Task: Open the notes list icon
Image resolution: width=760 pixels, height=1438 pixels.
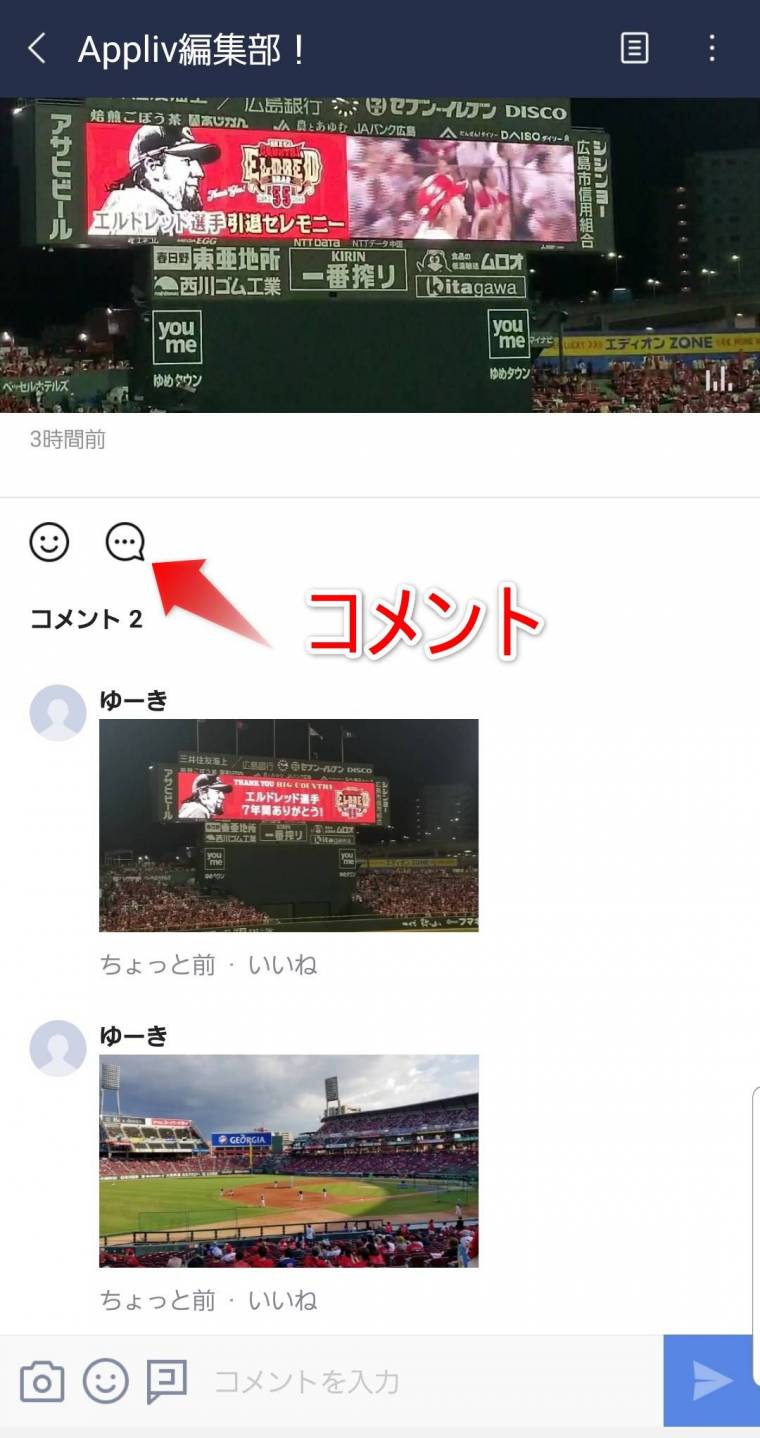Action: [635, 48]
